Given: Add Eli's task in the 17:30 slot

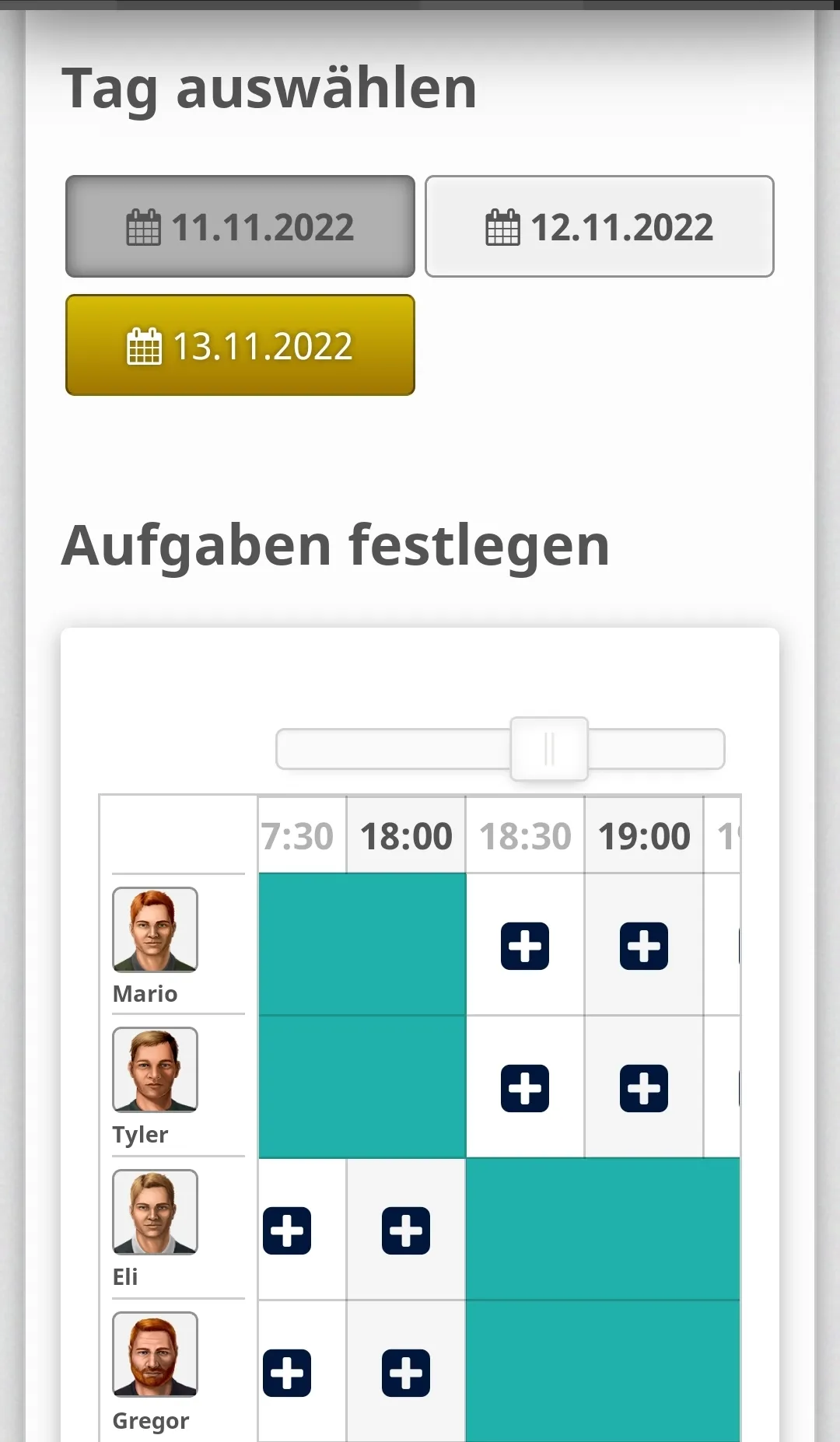Looking at the screenshot, I should [287, 1230].
